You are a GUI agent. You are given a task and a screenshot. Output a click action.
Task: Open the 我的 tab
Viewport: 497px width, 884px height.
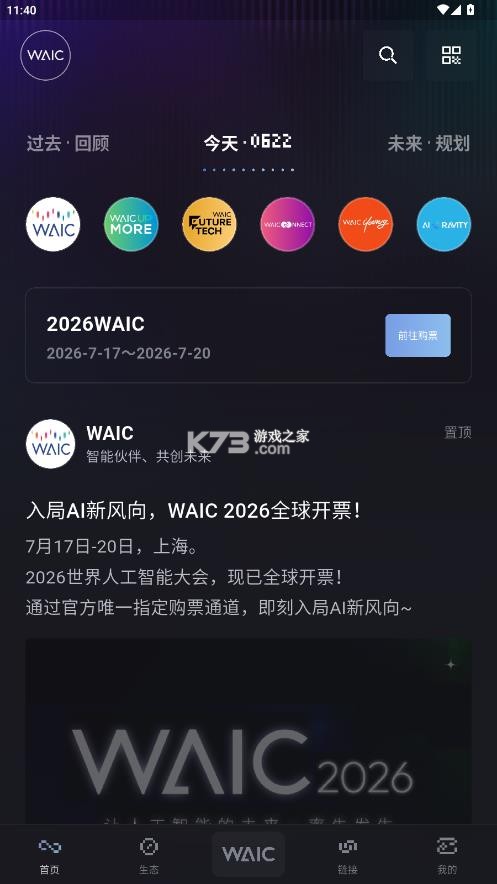tap(447, 856)
